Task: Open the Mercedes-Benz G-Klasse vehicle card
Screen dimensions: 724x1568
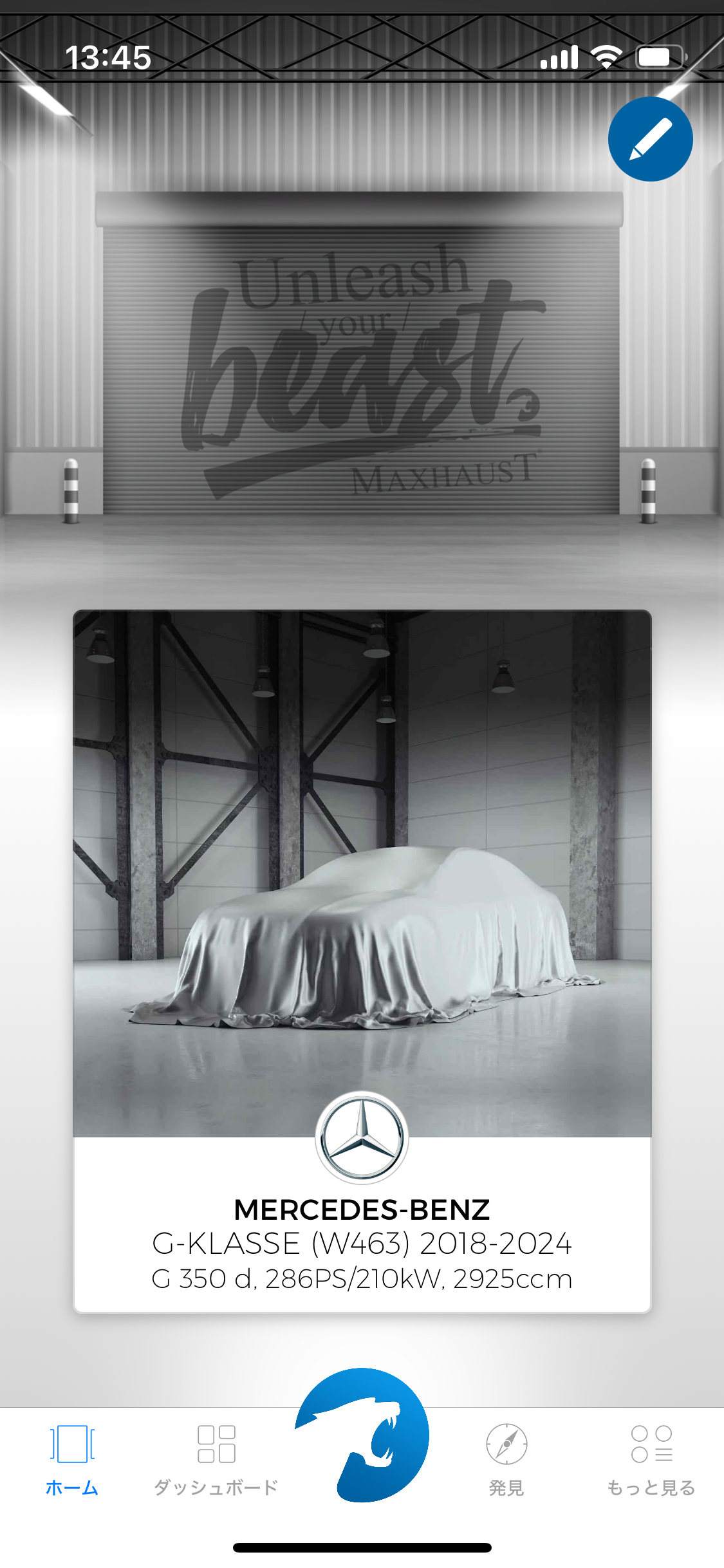Action: [x=362, y=960]
